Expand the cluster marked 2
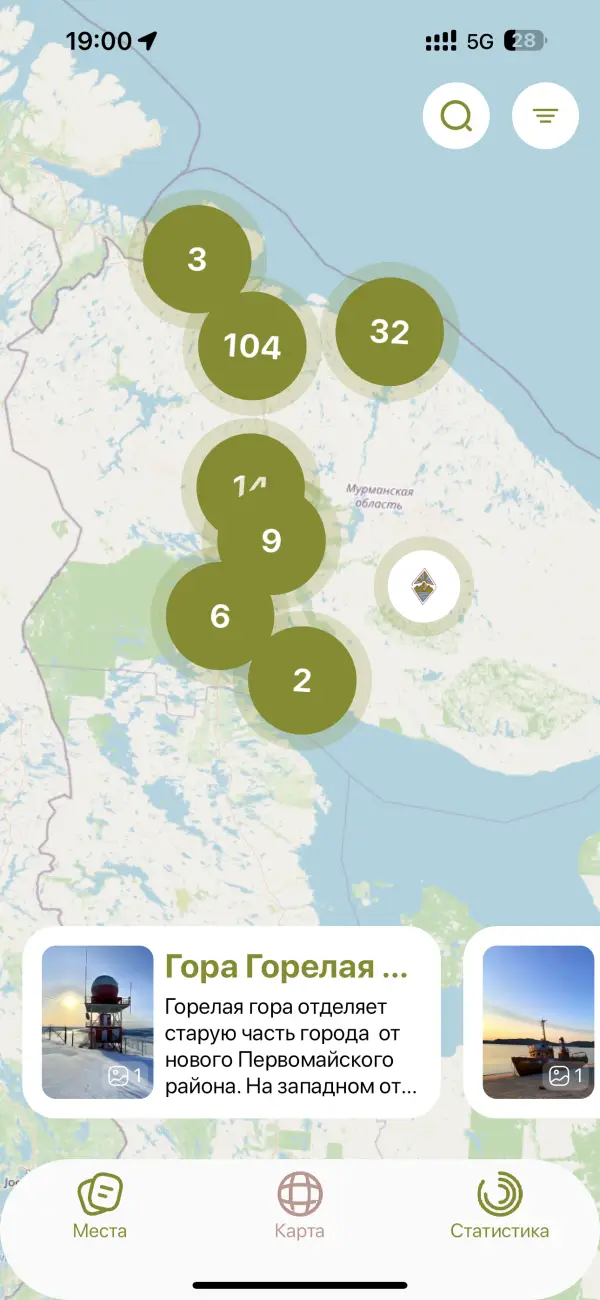600x1300 pixels. coord(302,681)
